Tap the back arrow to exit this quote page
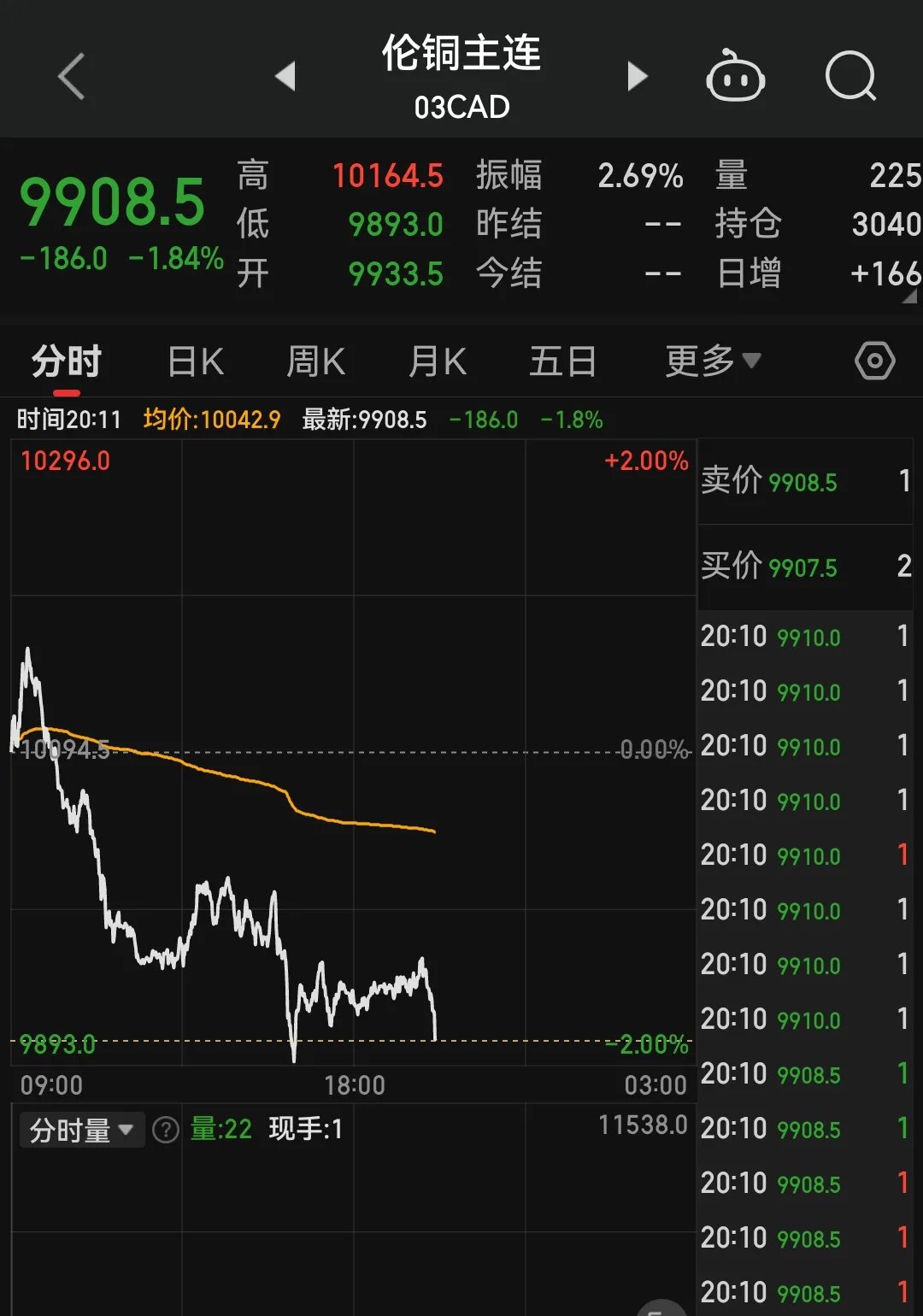This screenshot has height=1316, width=923. [x=71, y=75]
